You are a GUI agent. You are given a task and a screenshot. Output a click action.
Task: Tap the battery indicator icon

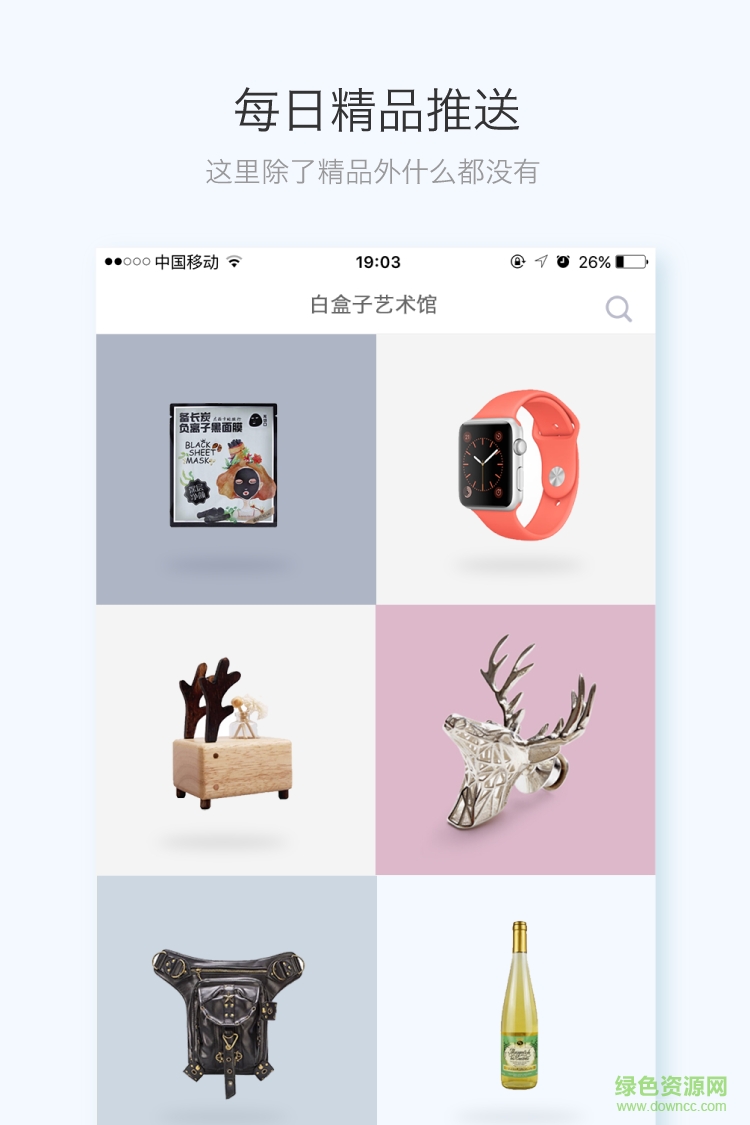(630, 262)
